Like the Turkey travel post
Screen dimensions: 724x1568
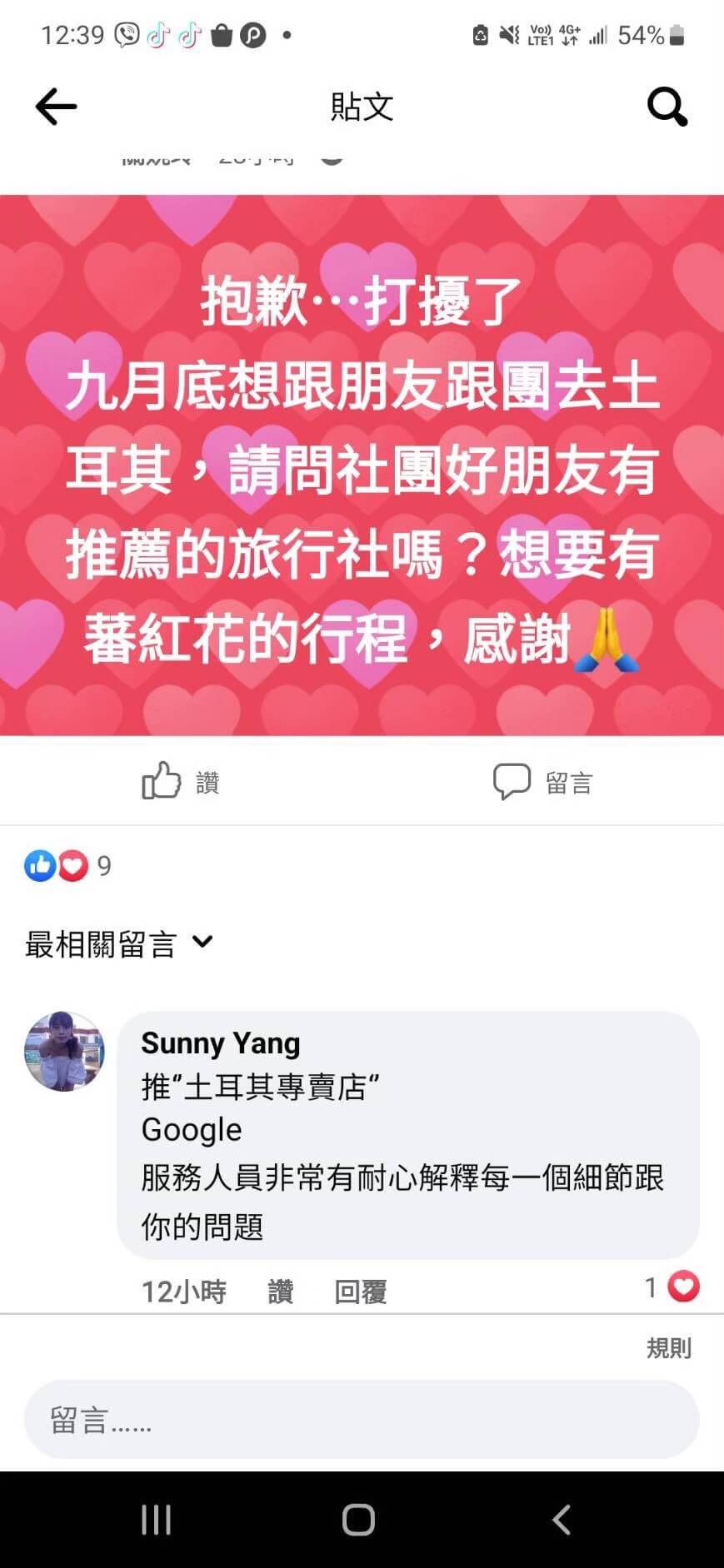coord(180,781)
